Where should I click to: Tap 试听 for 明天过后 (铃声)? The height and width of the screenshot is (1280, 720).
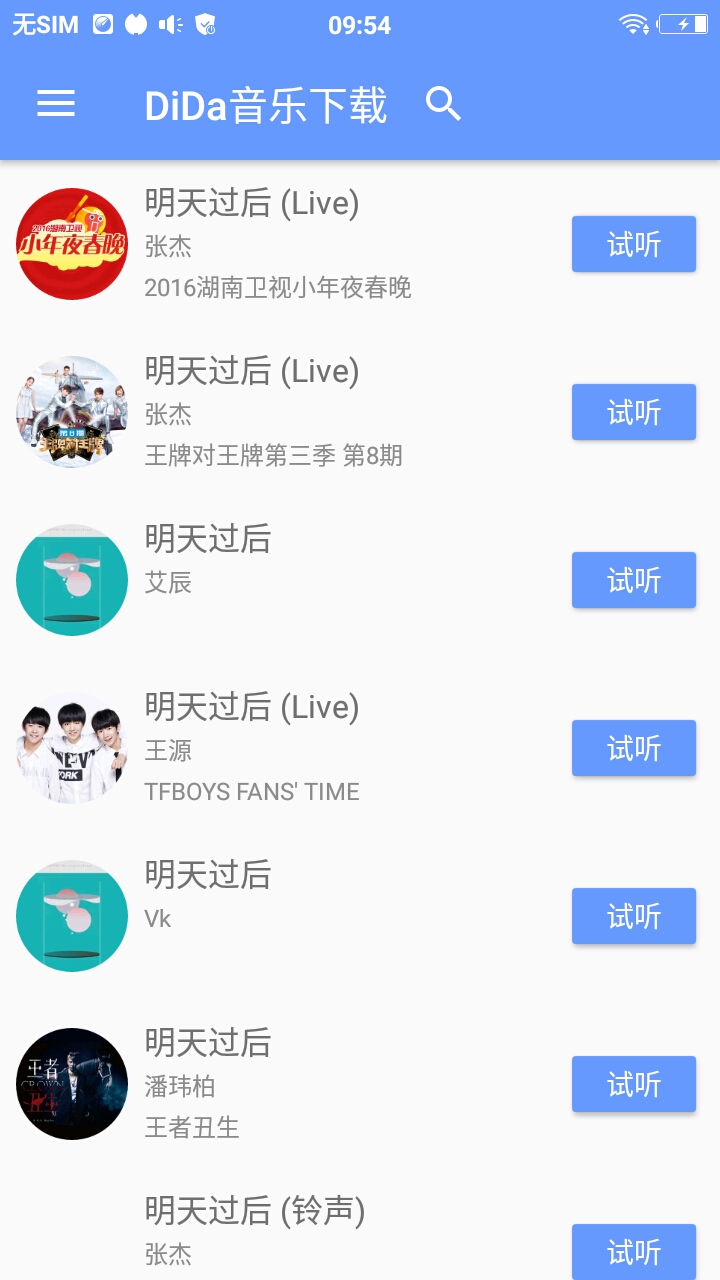(633, 1251)
